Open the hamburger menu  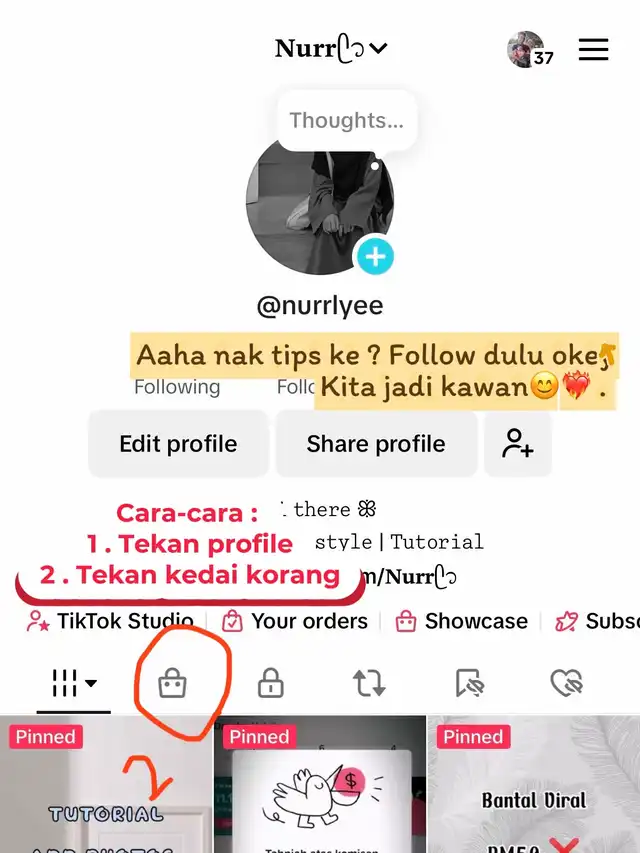[593, 49]
